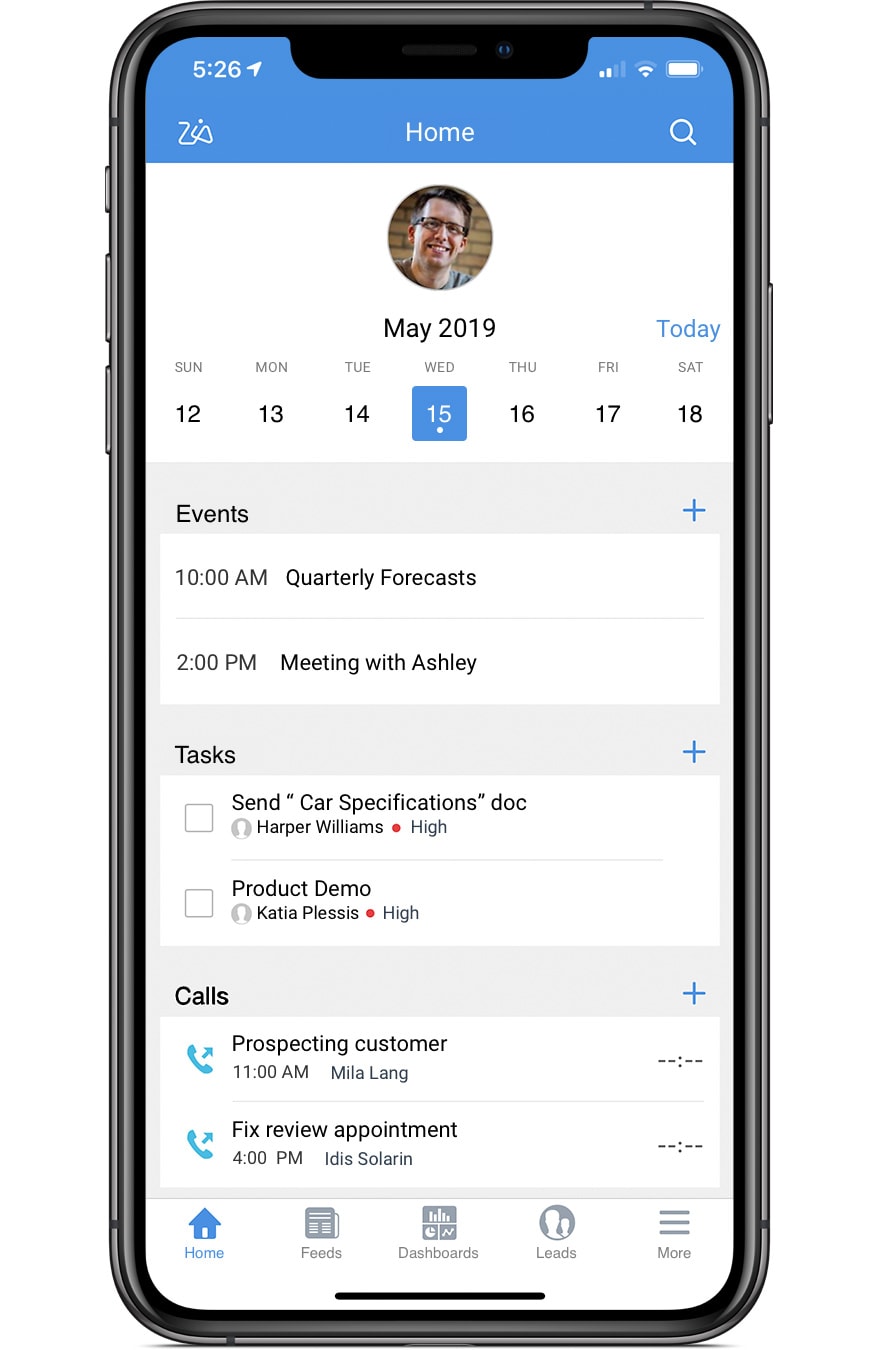Screen dimensions: 880x1350
Task: Open the Quarterly Forecasts event
Action: click(x=380, y=578)
